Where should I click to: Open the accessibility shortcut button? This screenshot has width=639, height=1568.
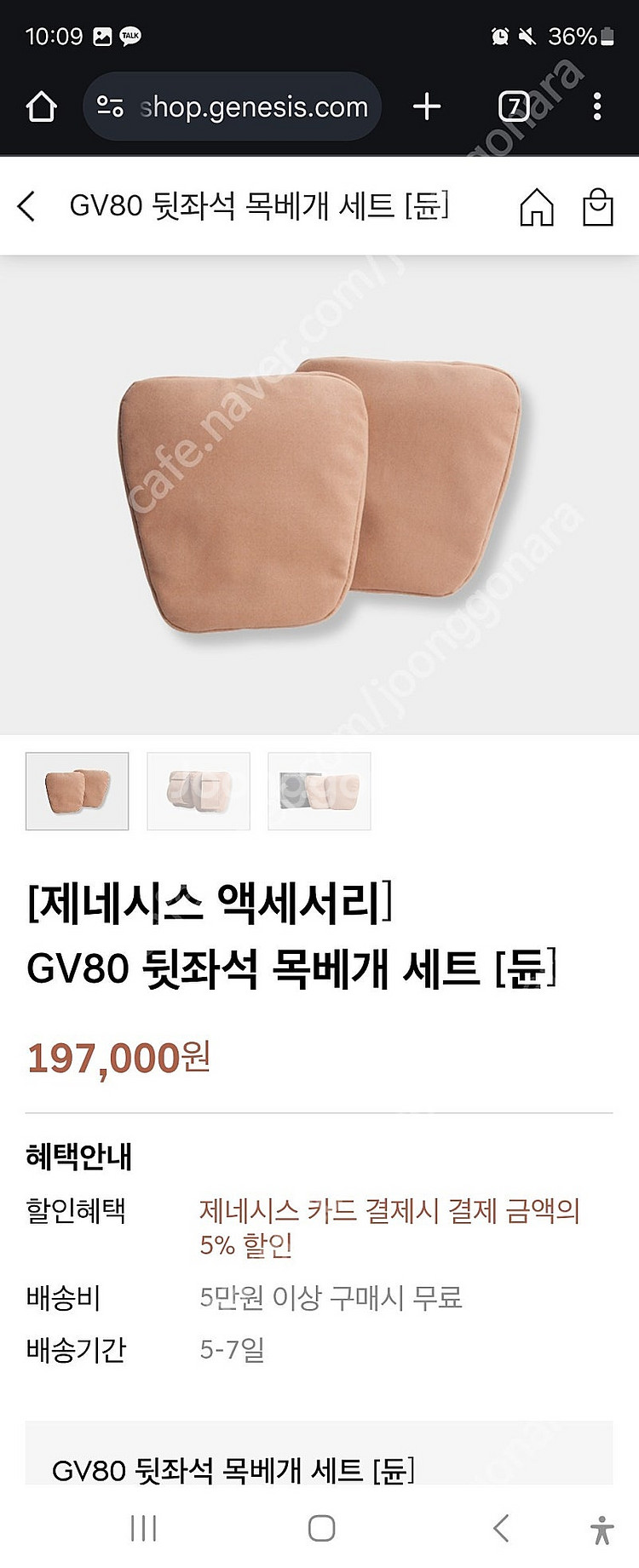pos(602,1530)
